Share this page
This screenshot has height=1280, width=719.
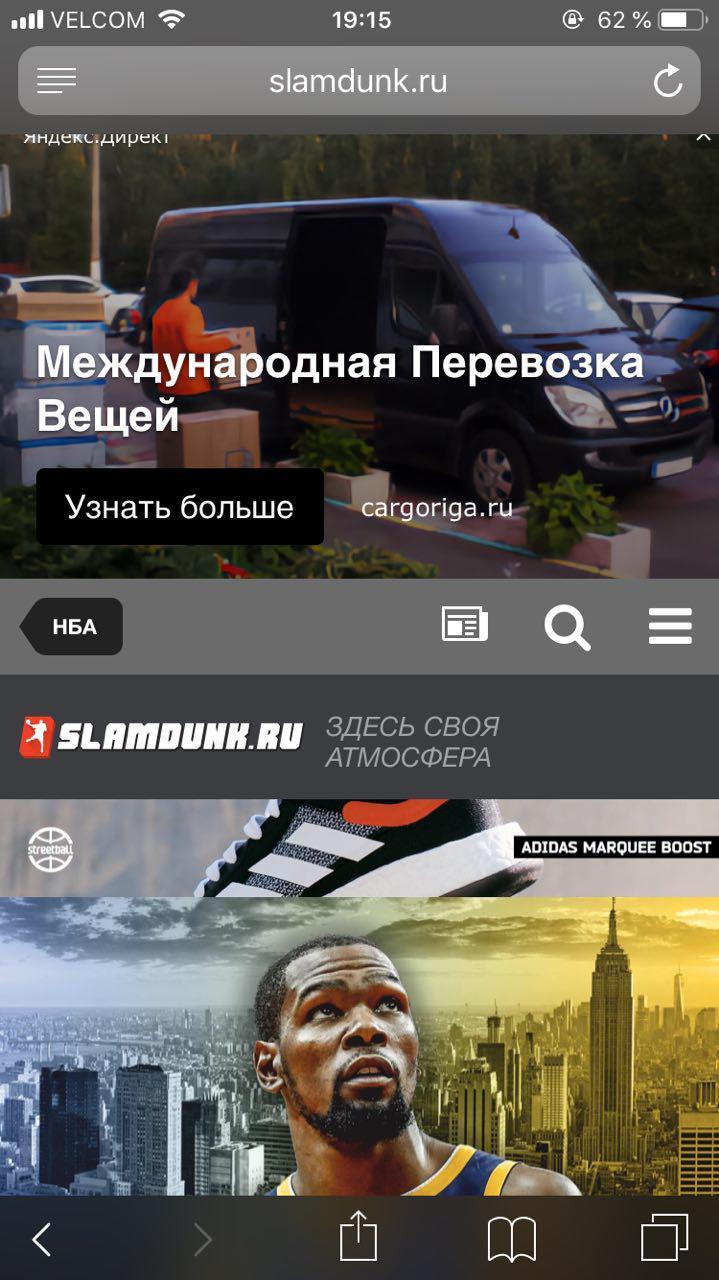click(x=358, y=1238)
